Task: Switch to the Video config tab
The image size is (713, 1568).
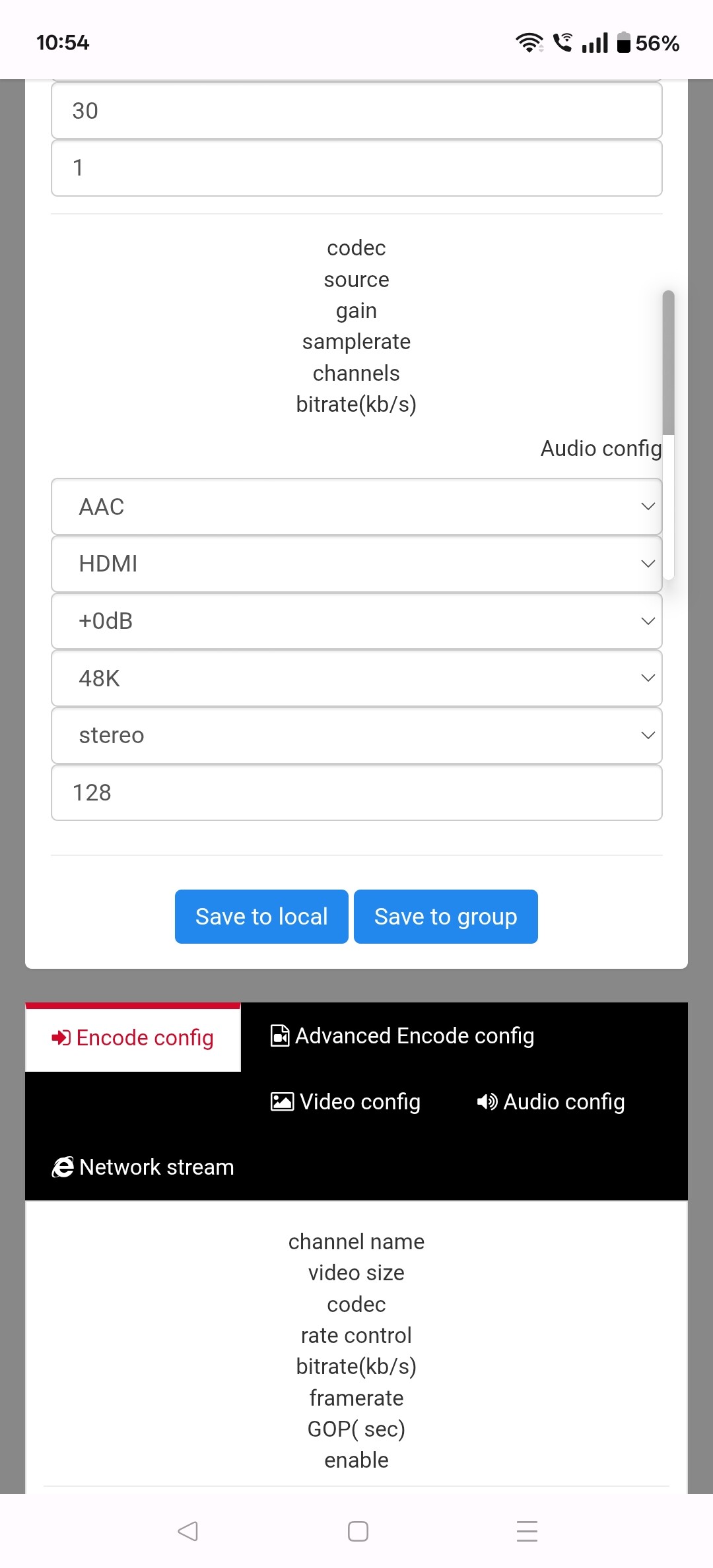Action: [346, 1101]
